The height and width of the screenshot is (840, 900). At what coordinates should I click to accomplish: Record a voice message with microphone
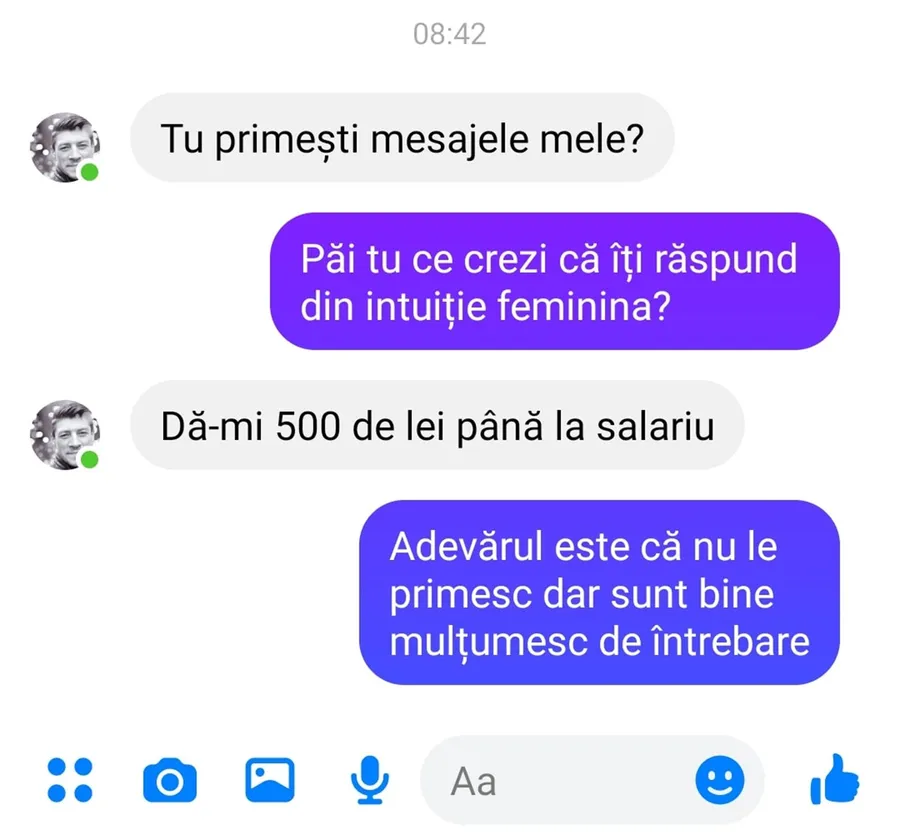tap(371, 780)
